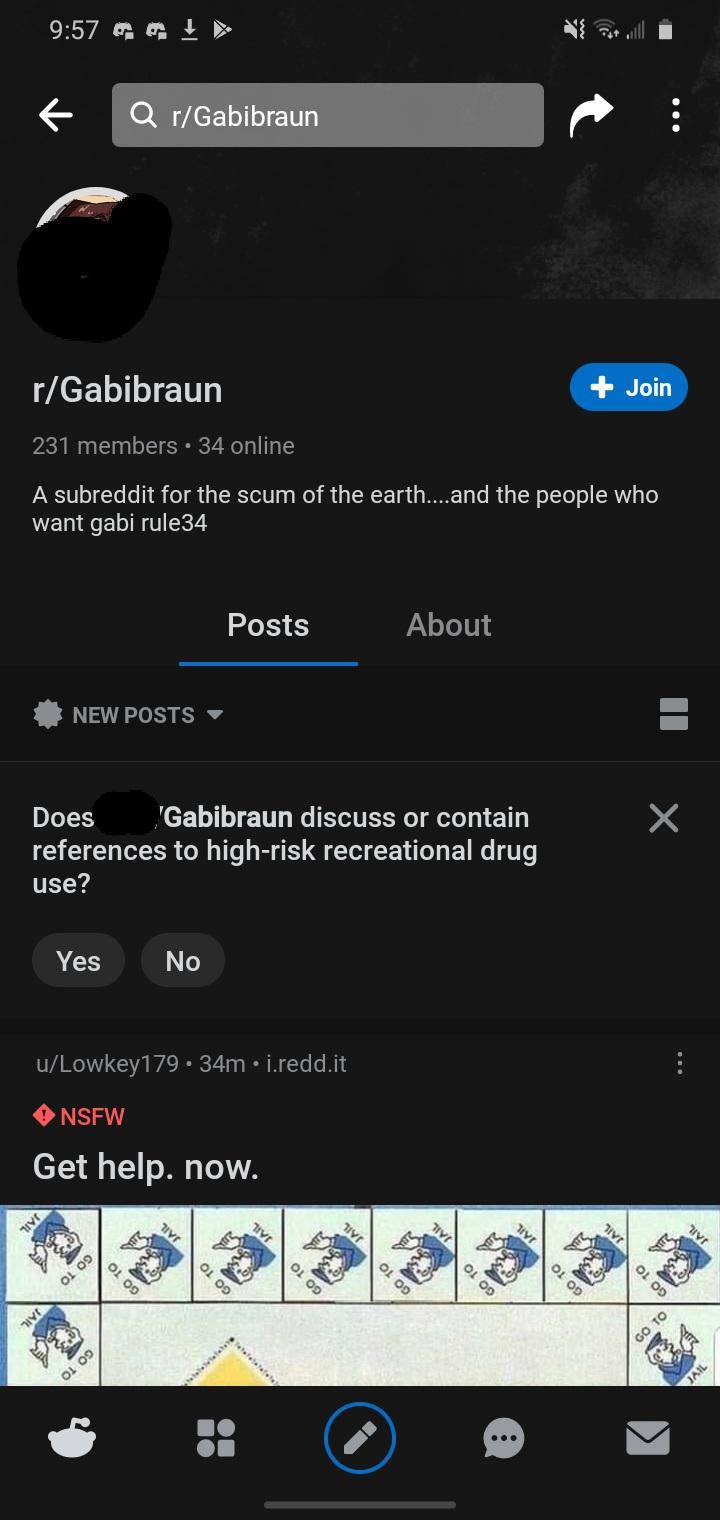Open the chat tab
This screenshot has width=720, height=1520.
coord(503,1439)
